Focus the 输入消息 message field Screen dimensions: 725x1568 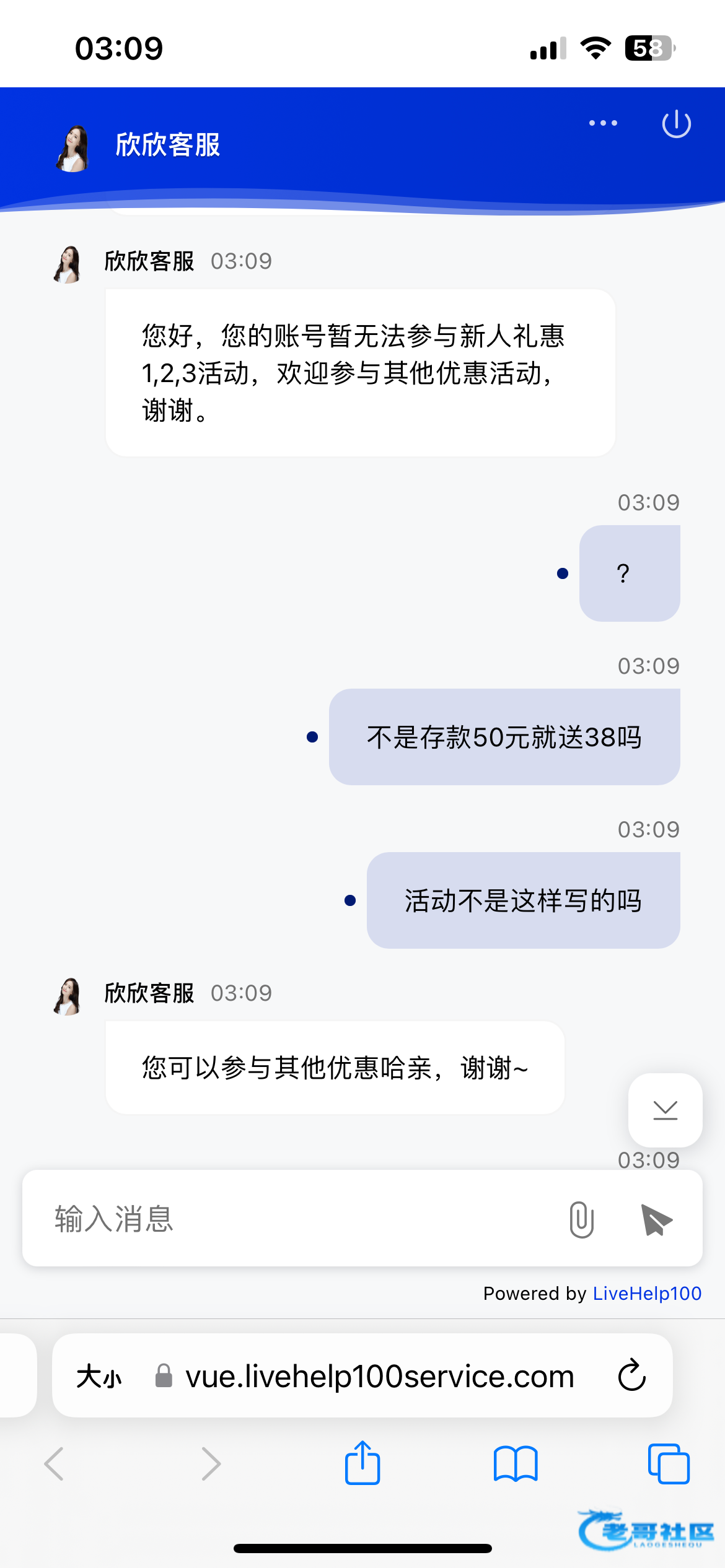coord(297,1219)
